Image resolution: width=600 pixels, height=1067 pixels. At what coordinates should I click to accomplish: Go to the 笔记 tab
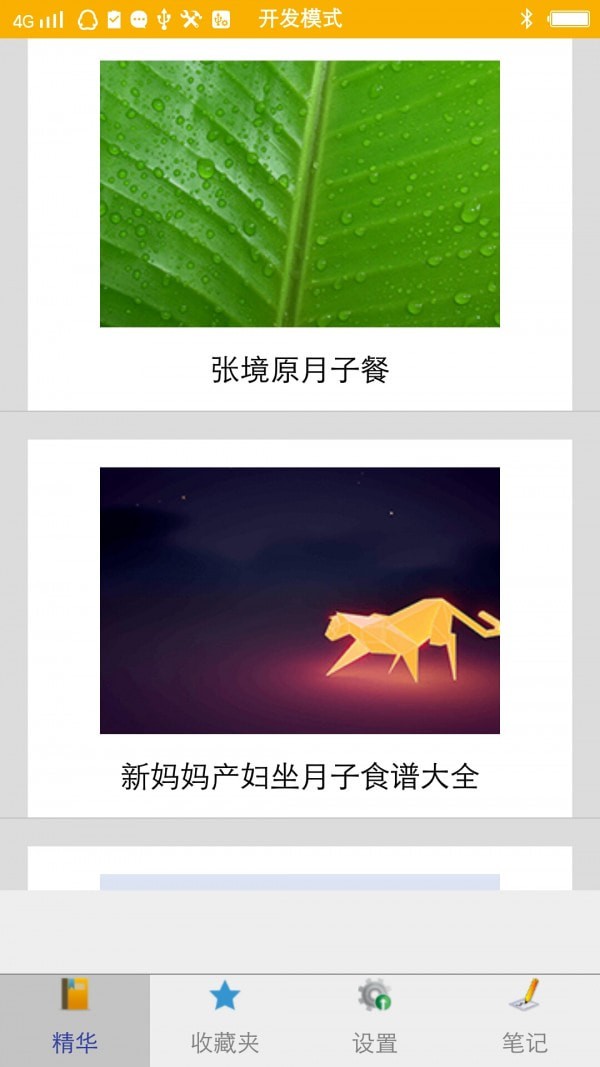pyautogui.click(x=524, y=1020)
